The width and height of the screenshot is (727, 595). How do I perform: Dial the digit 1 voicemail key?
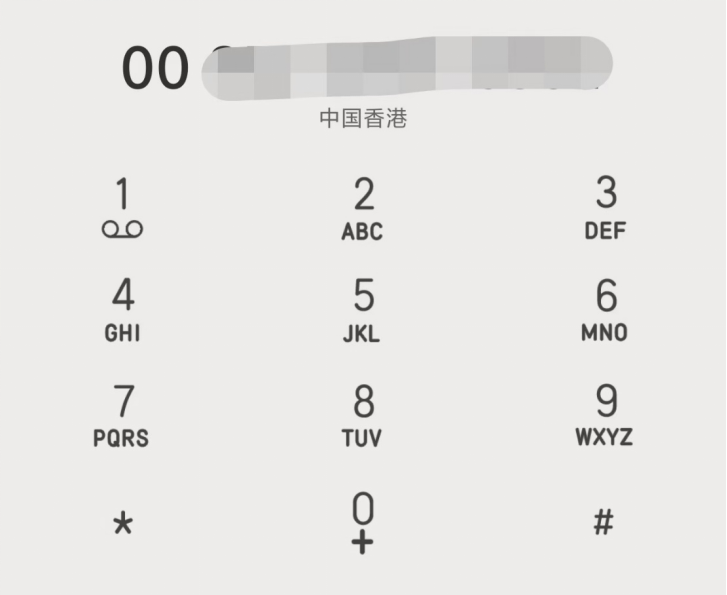click(x=122, y=207)
